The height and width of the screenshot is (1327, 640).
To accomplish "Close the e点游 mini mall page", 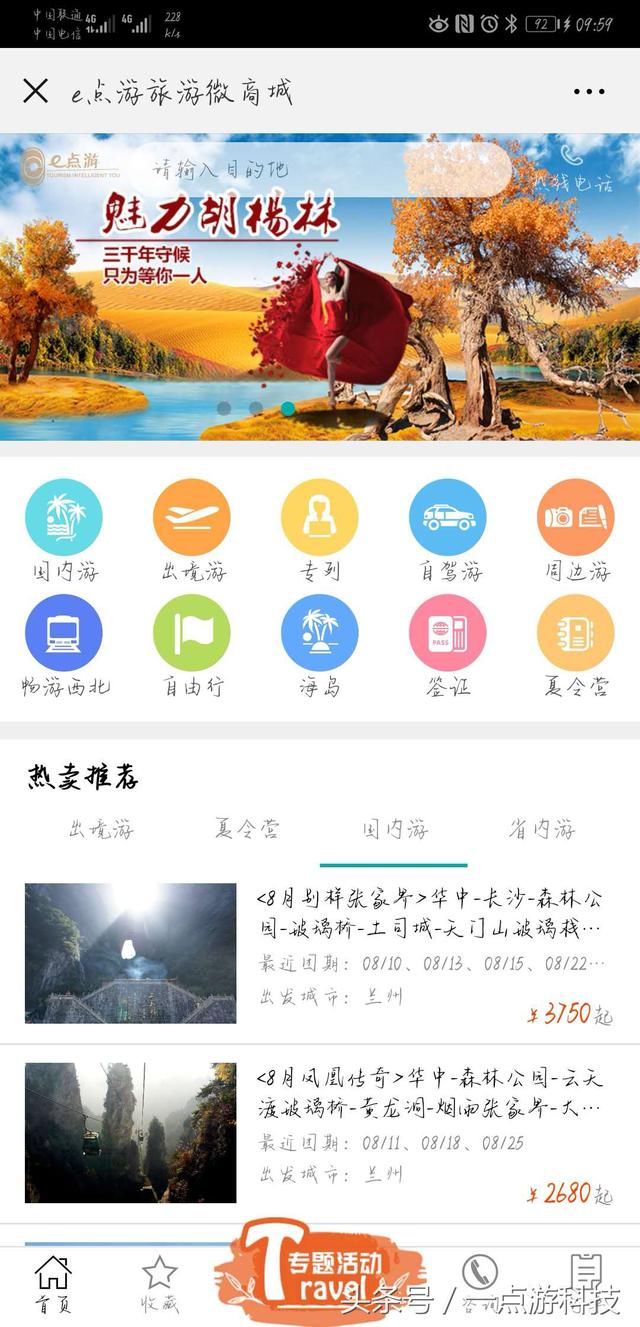I will (35, 92).
